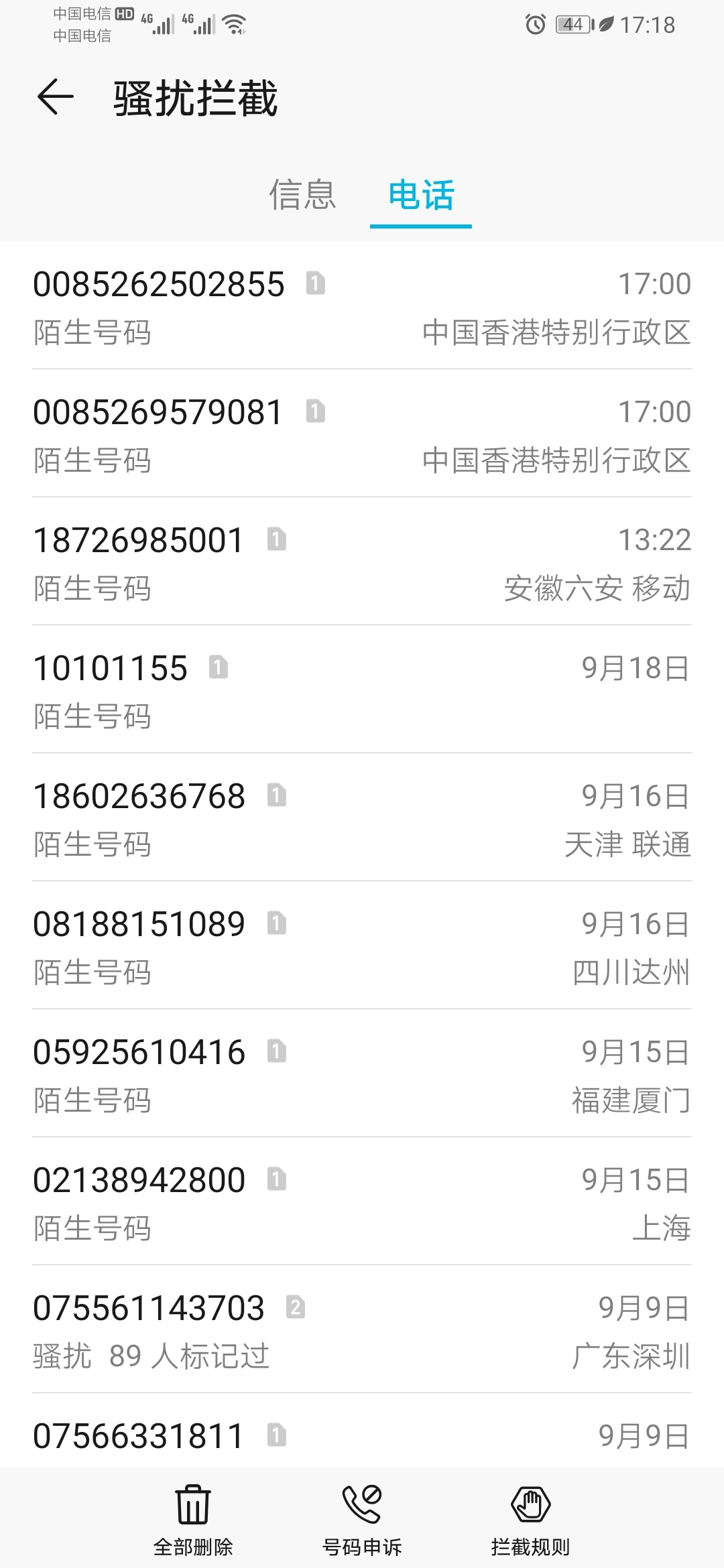The image size is (724, 1568).
Task: Select the 电话 tab
Action: click(421, 195)
